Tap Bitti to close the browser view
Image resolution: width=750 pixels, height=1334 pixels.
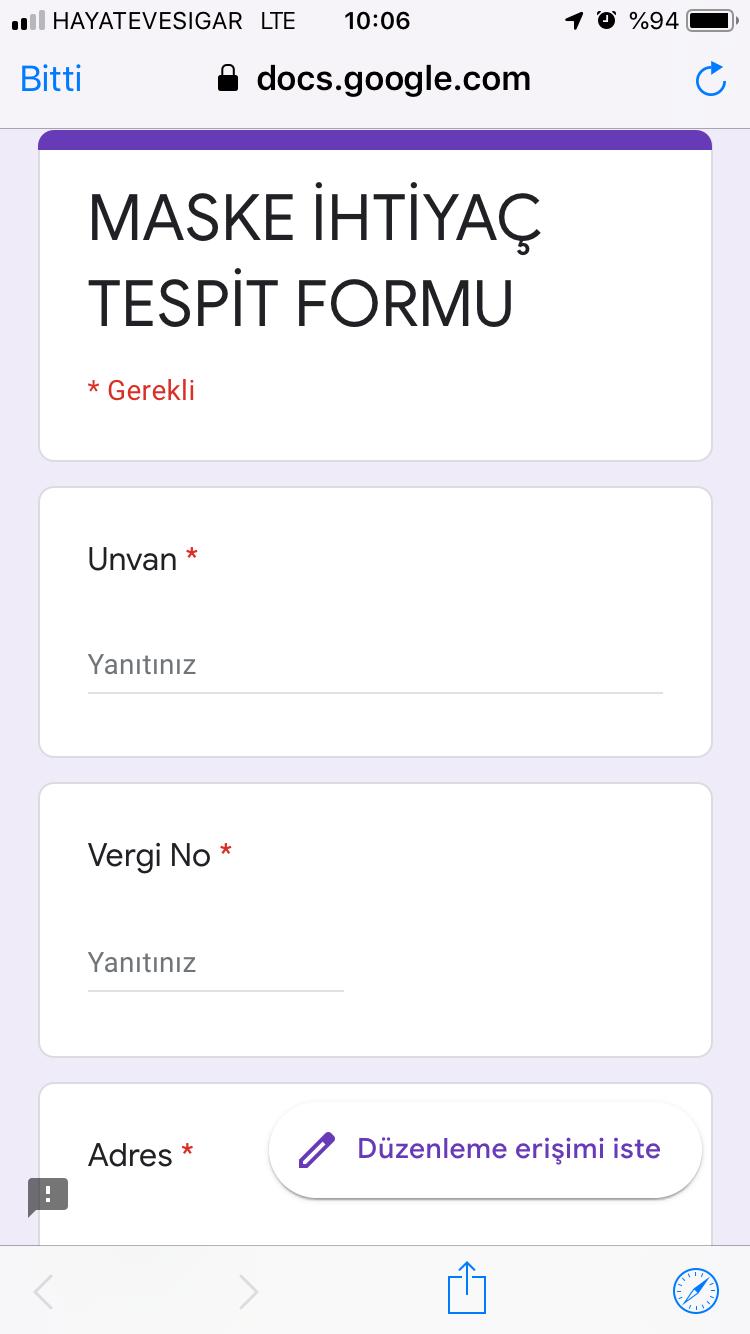51,79
